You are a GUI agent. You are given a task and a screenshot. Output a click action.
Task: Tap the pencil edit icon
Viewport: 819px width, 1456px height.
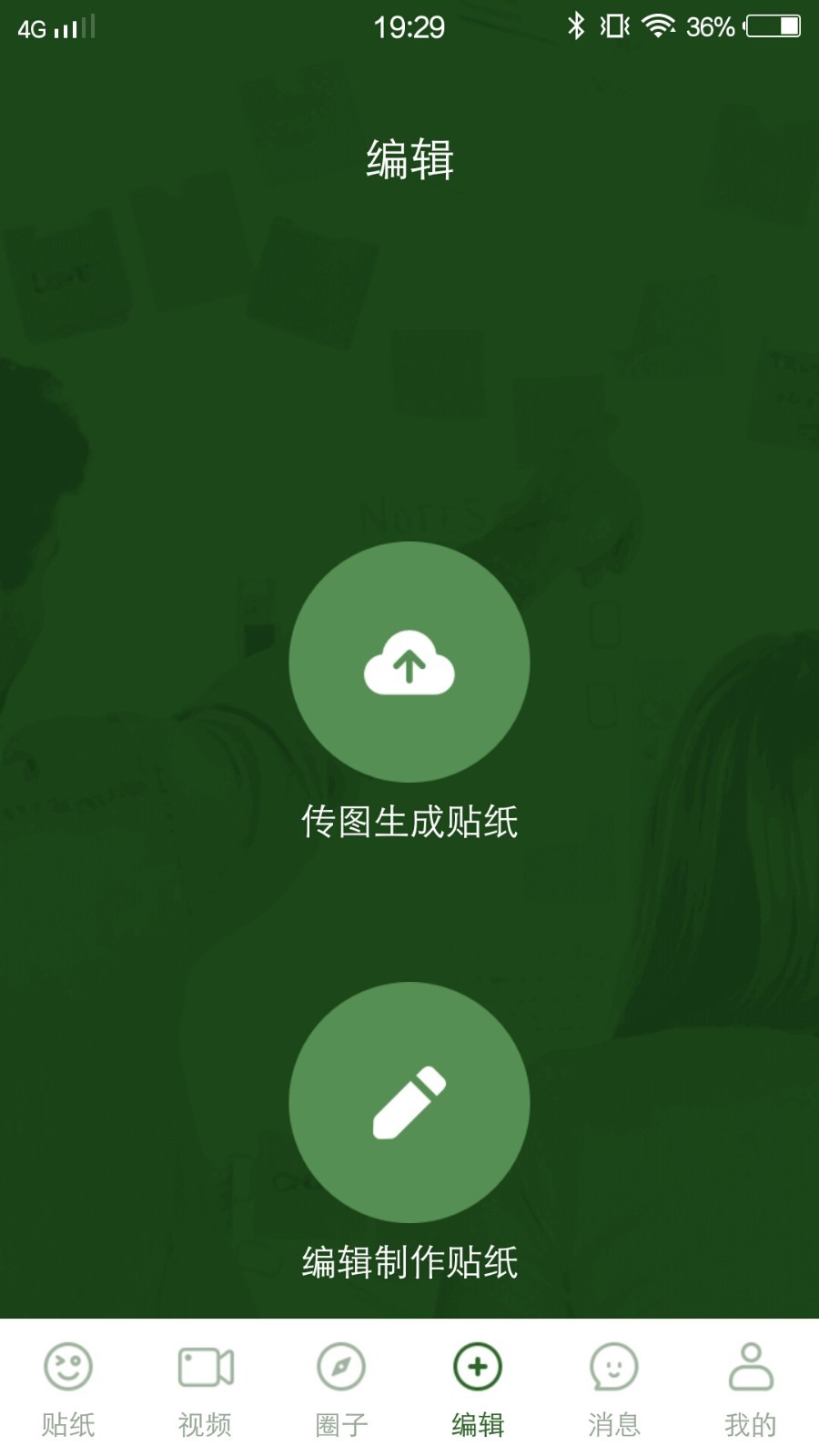(409, 1102)
